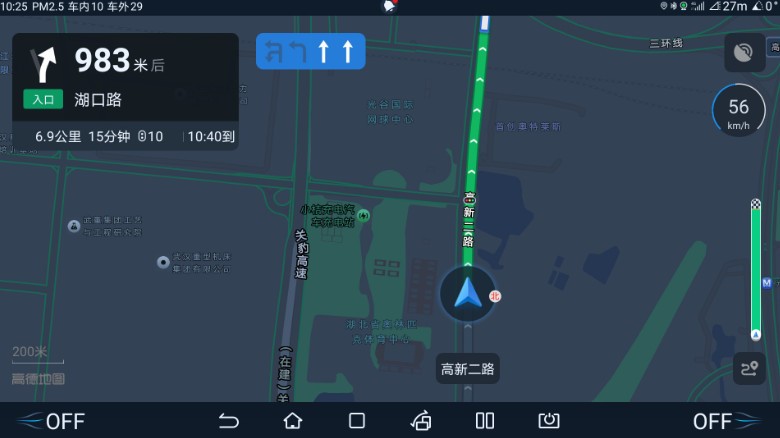780x438 pixels.
Task: Tap the screen power icon in bottom bar
Action: coord(549,421)
